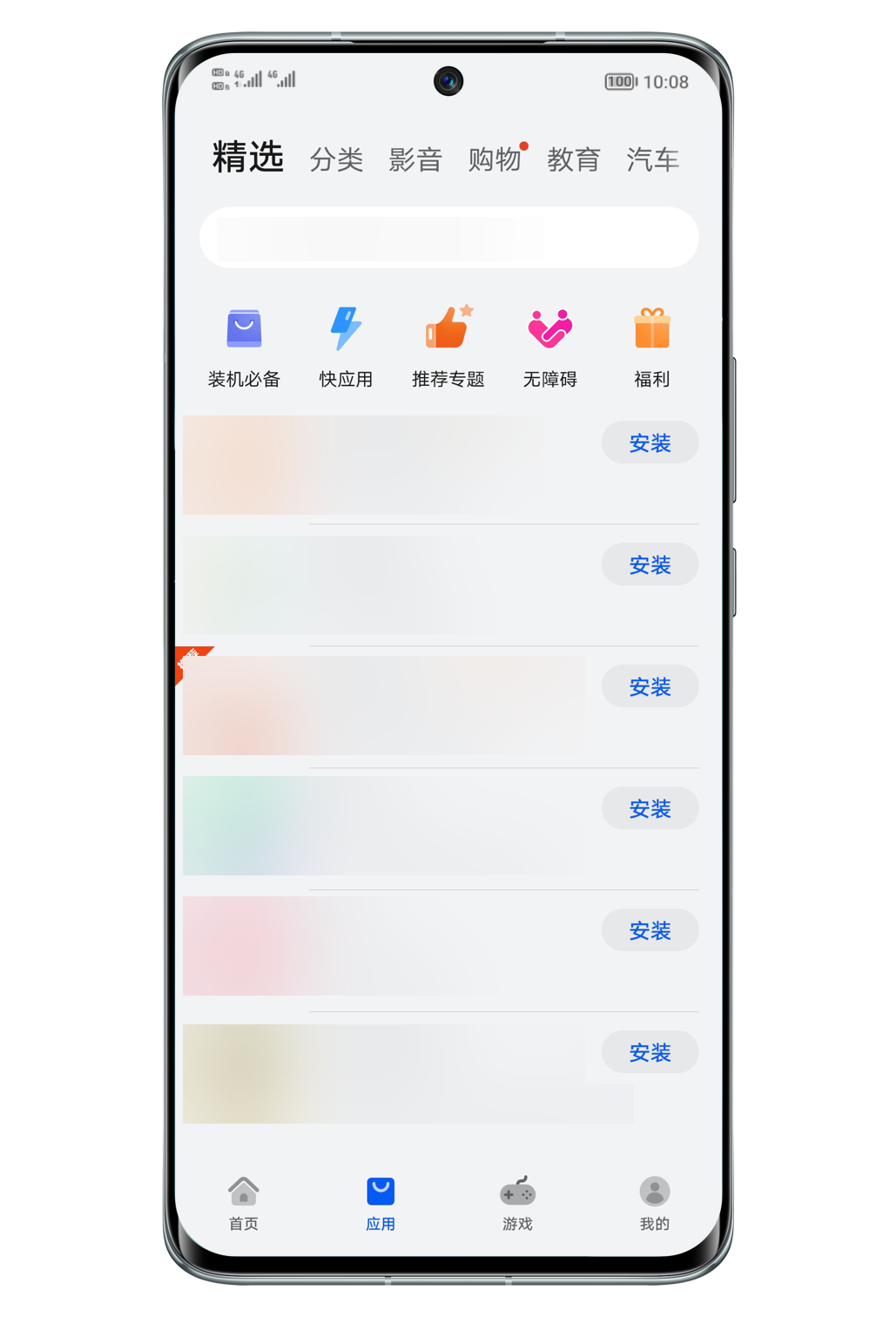Select the 精选 tab
Viewport: 896px width, 1317px height.
[x=248, y=158]
